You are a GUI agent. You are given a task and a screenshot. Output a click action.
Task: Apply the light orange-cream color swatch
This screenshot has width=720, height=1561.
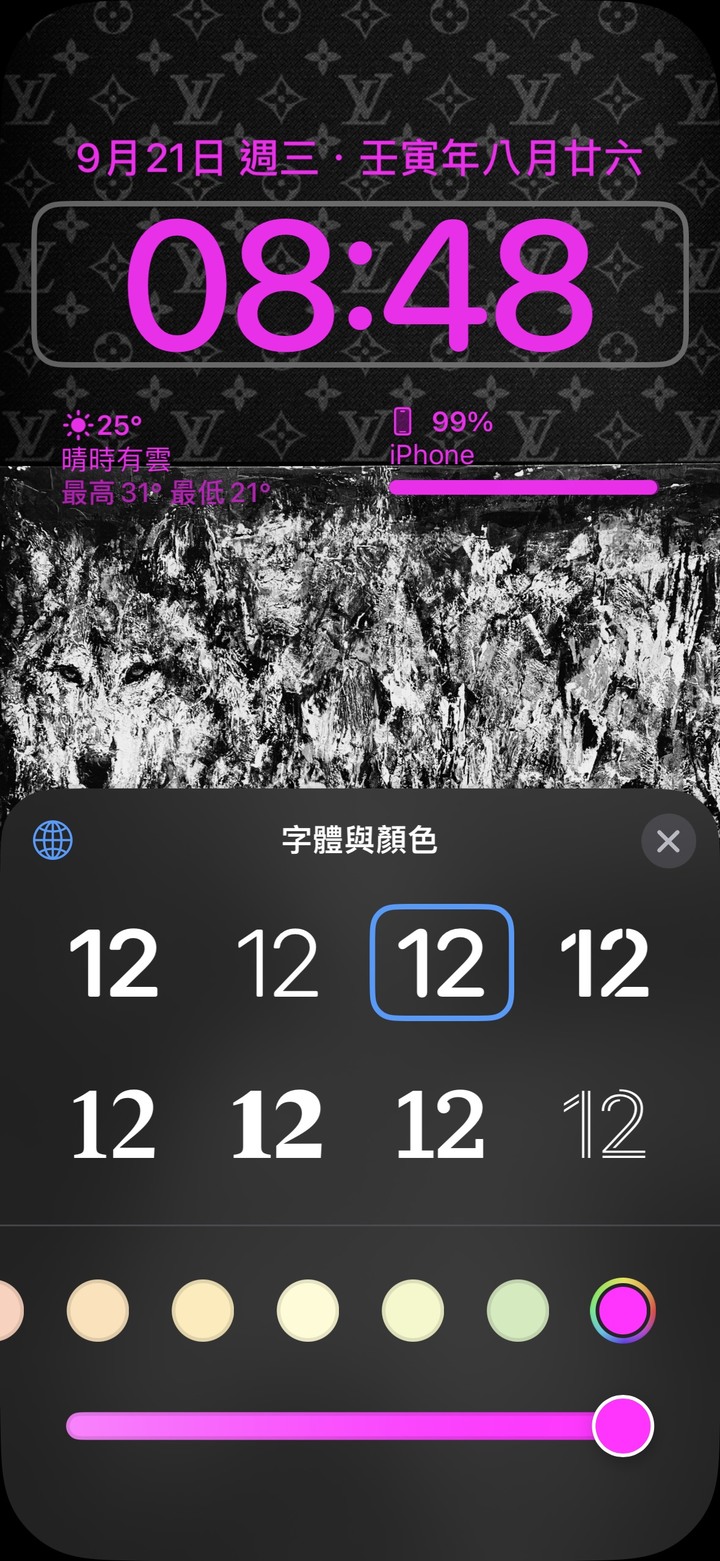point(203,1310)
